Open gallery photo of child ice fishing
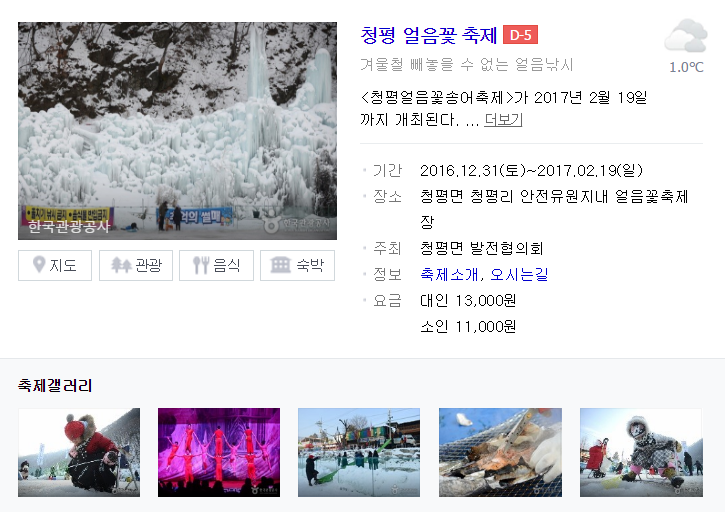 641,452
